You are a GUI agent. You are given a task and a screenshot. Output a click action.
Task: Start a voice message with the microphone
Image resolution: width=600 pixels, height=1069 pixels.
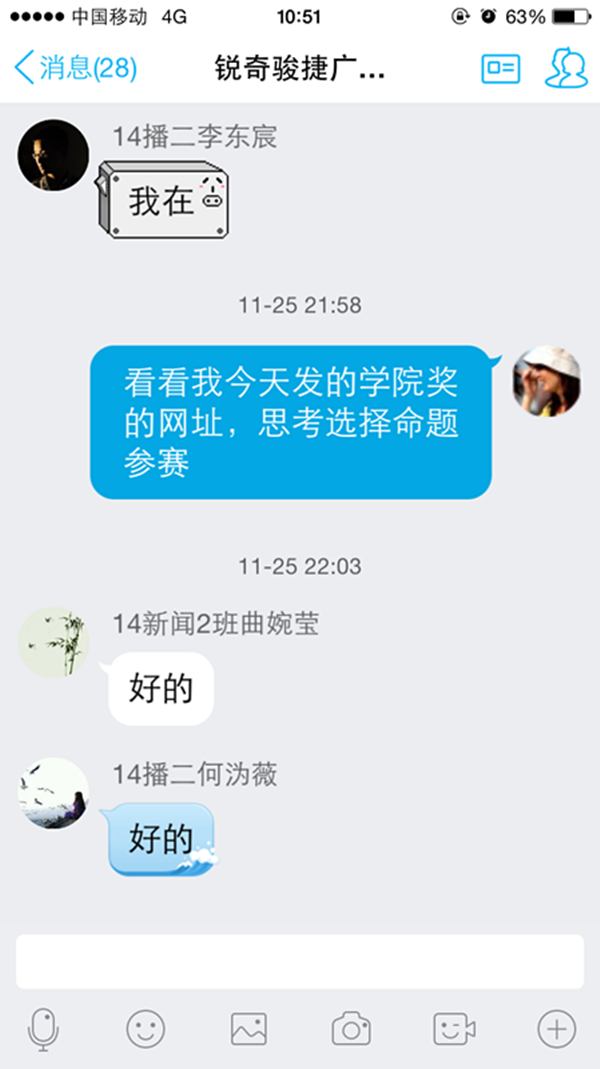point(43,1028)
